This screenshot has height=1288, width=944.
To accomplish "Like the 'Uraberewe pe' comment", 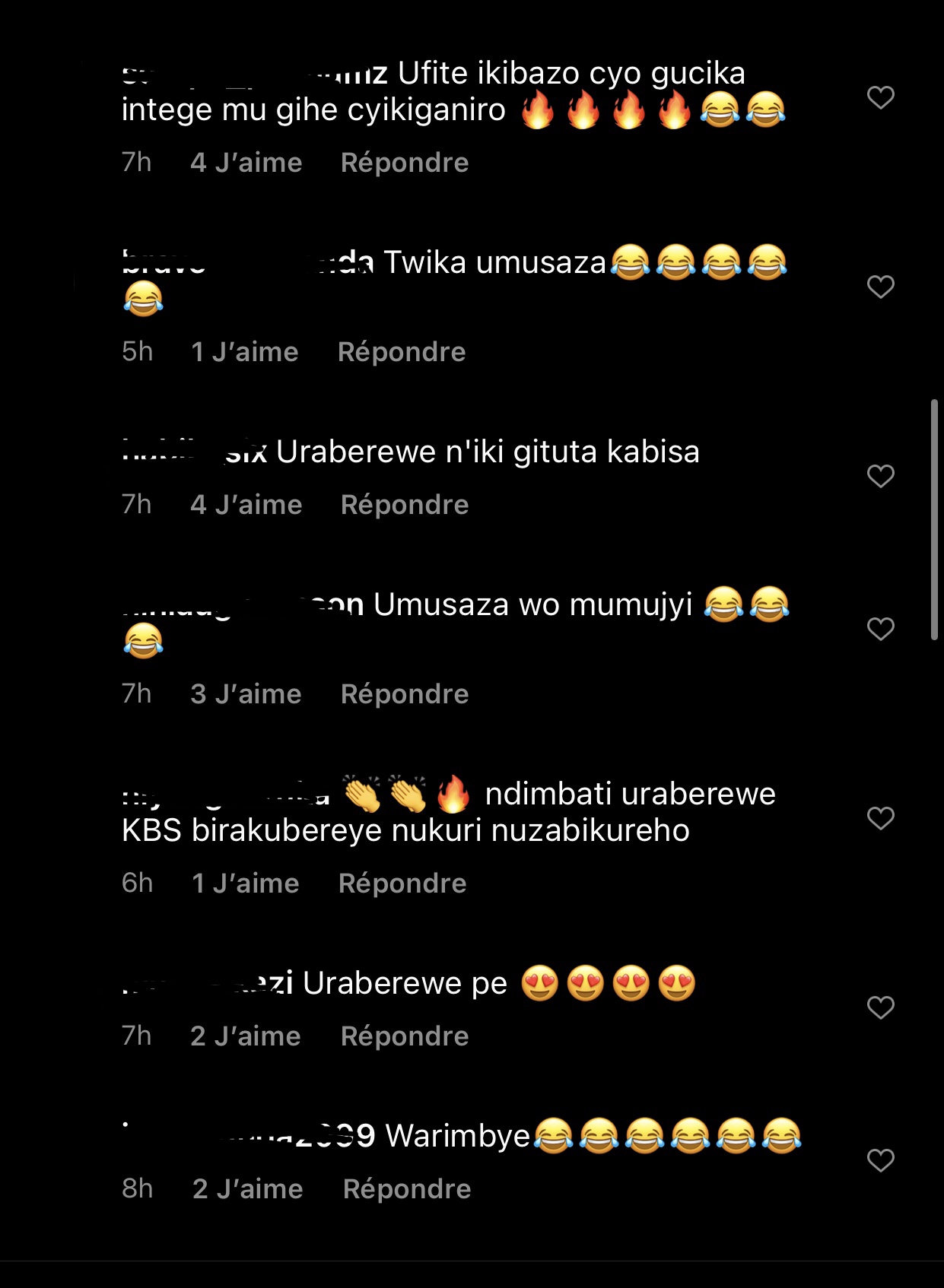I will pos(880,1007).
